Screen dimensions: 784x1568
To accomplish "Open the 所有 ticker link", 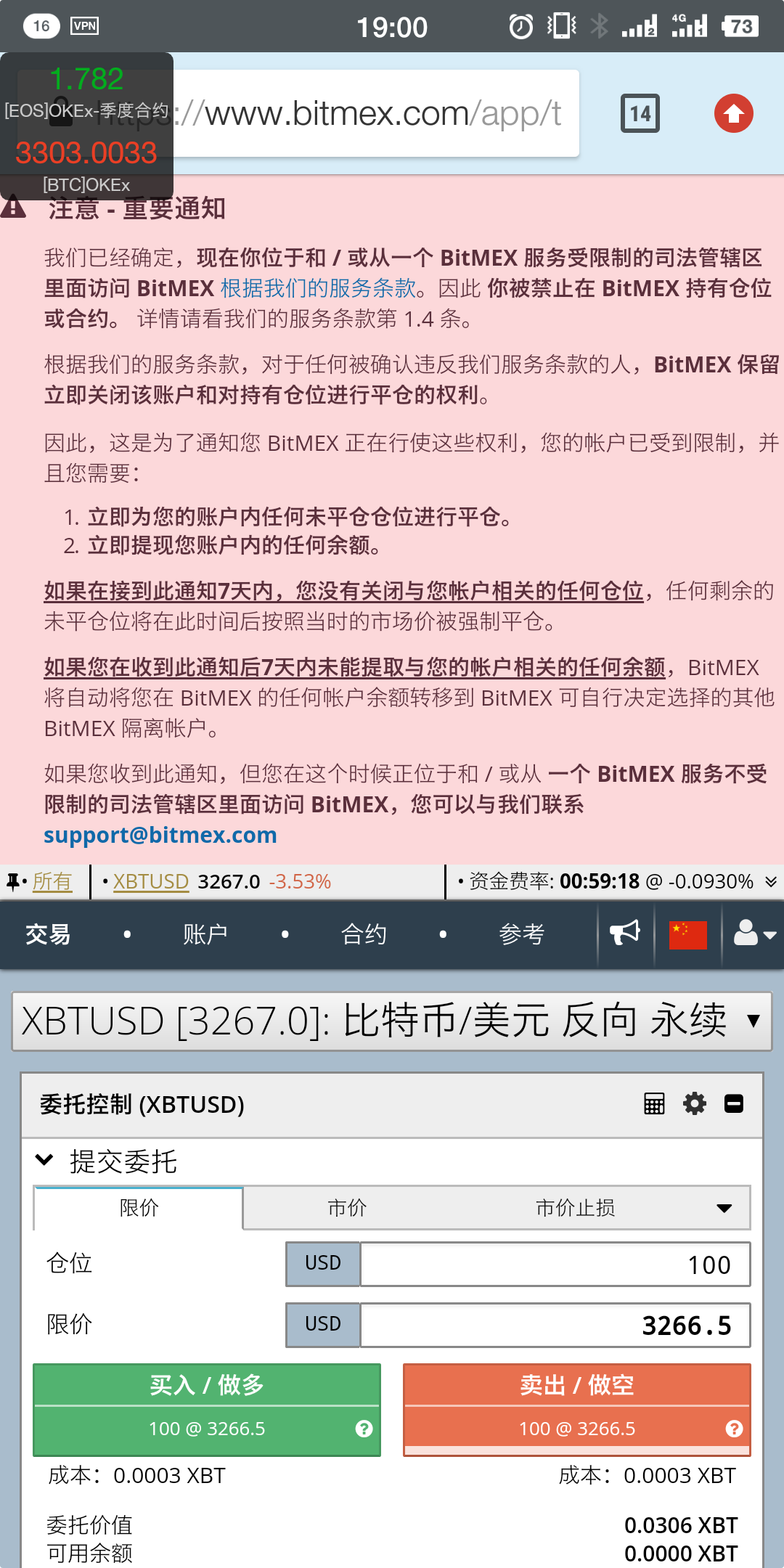I will [x=52, y=881].
